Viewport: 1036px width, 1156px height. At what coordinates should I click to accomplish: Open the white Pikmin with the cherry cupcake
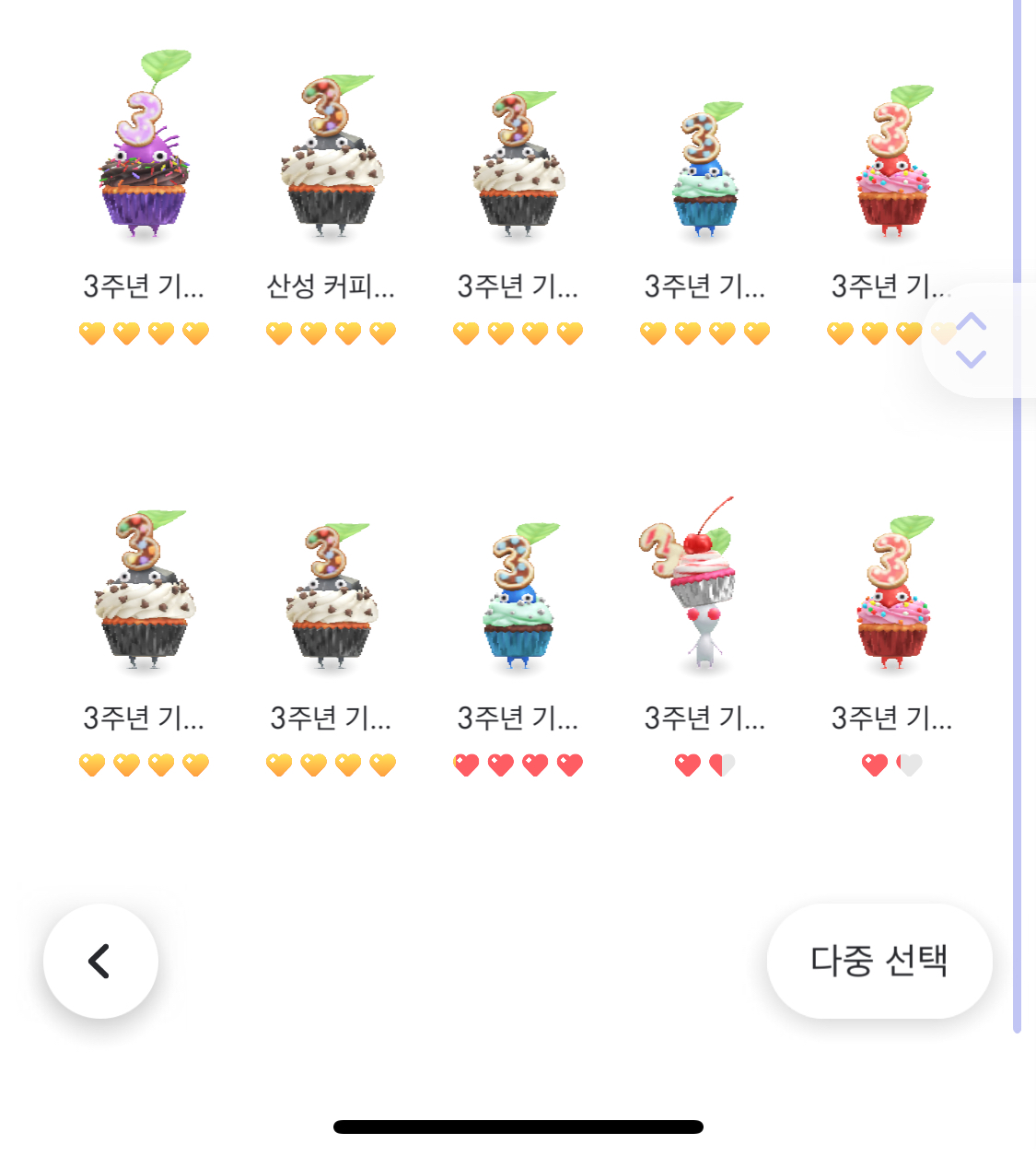point(704,590)
